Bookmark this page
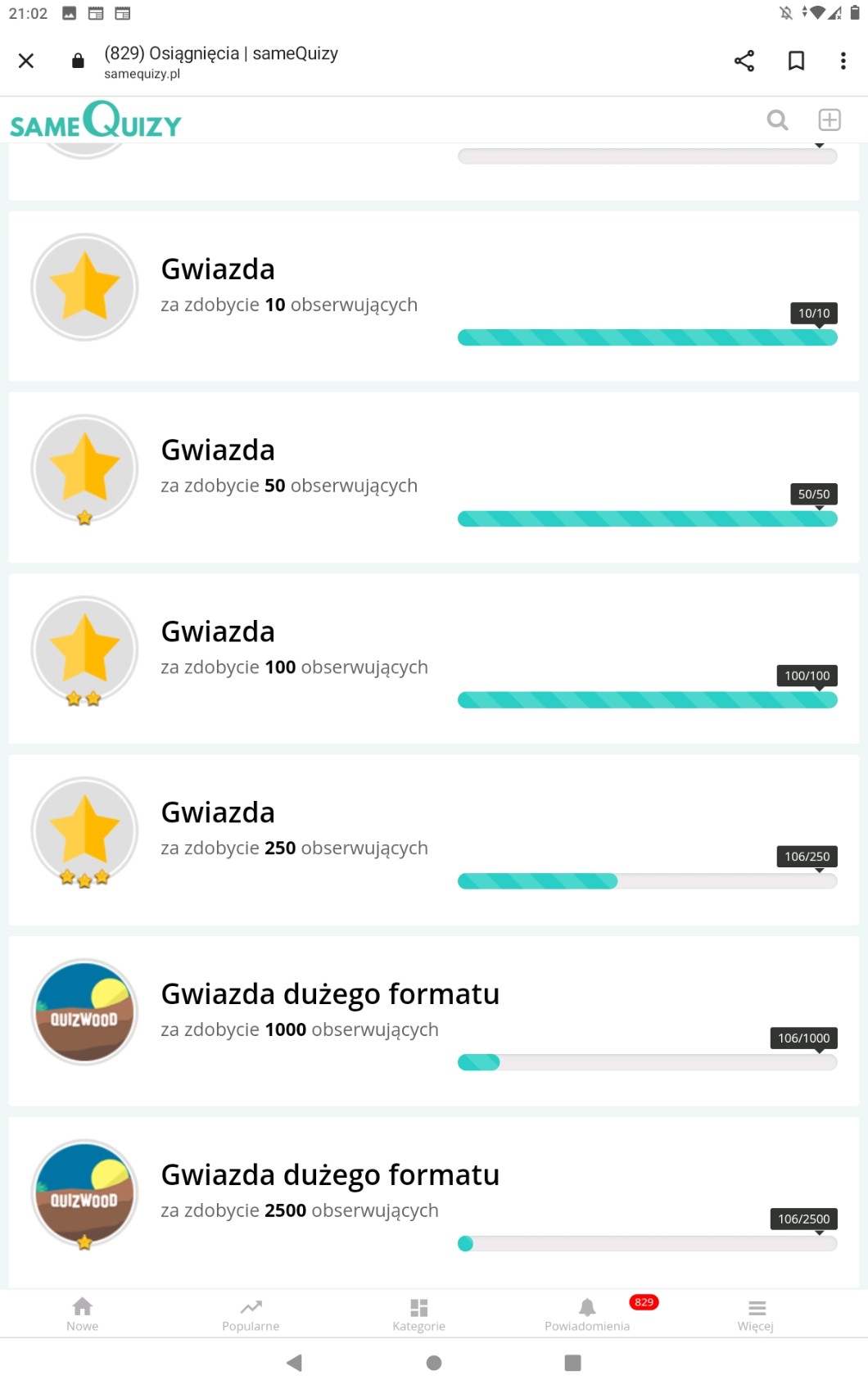Viewport: 868px width, 1389px height. pos(795,61)
